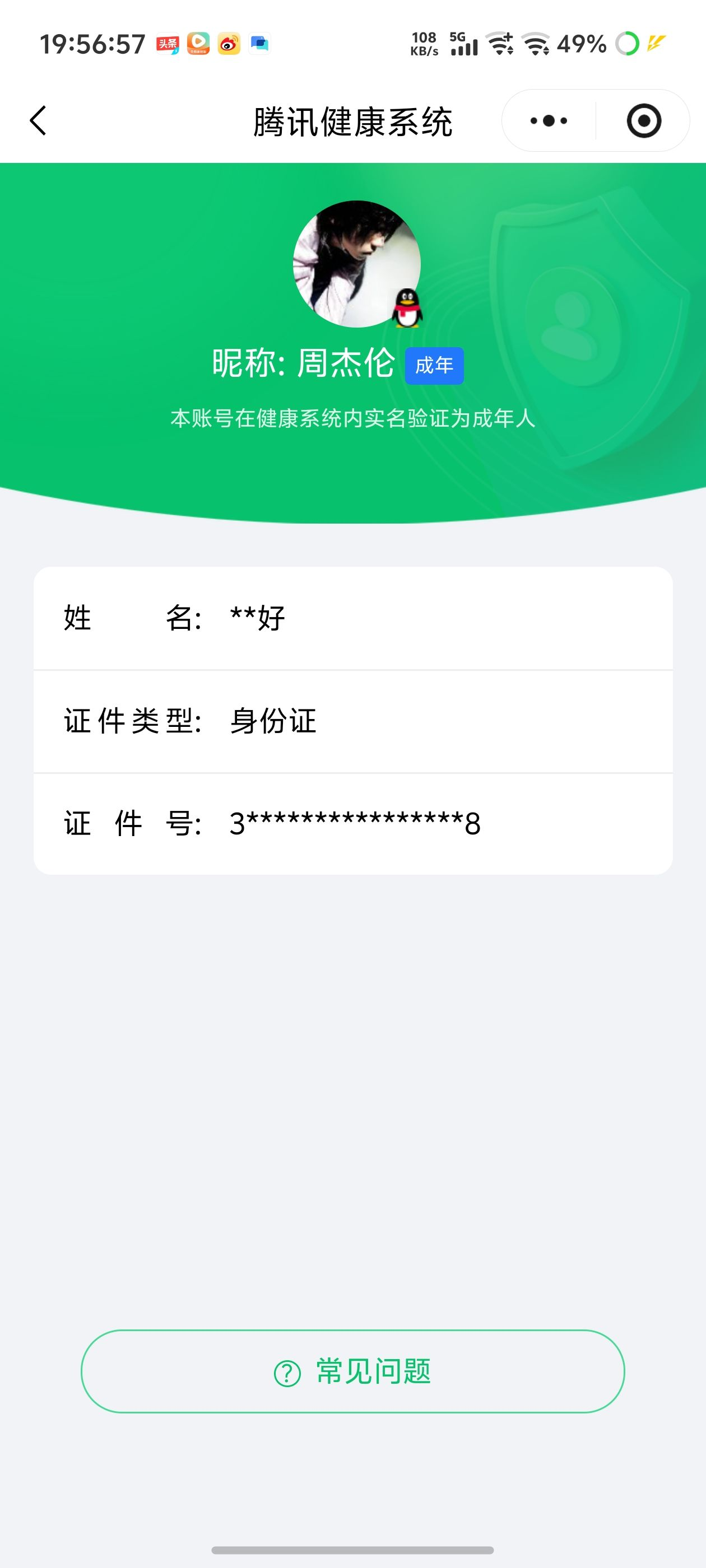The height and width of the screenshot is (1568, 706).
Task: Select the 证件类型 身份证 row
Action: [352, 721]
